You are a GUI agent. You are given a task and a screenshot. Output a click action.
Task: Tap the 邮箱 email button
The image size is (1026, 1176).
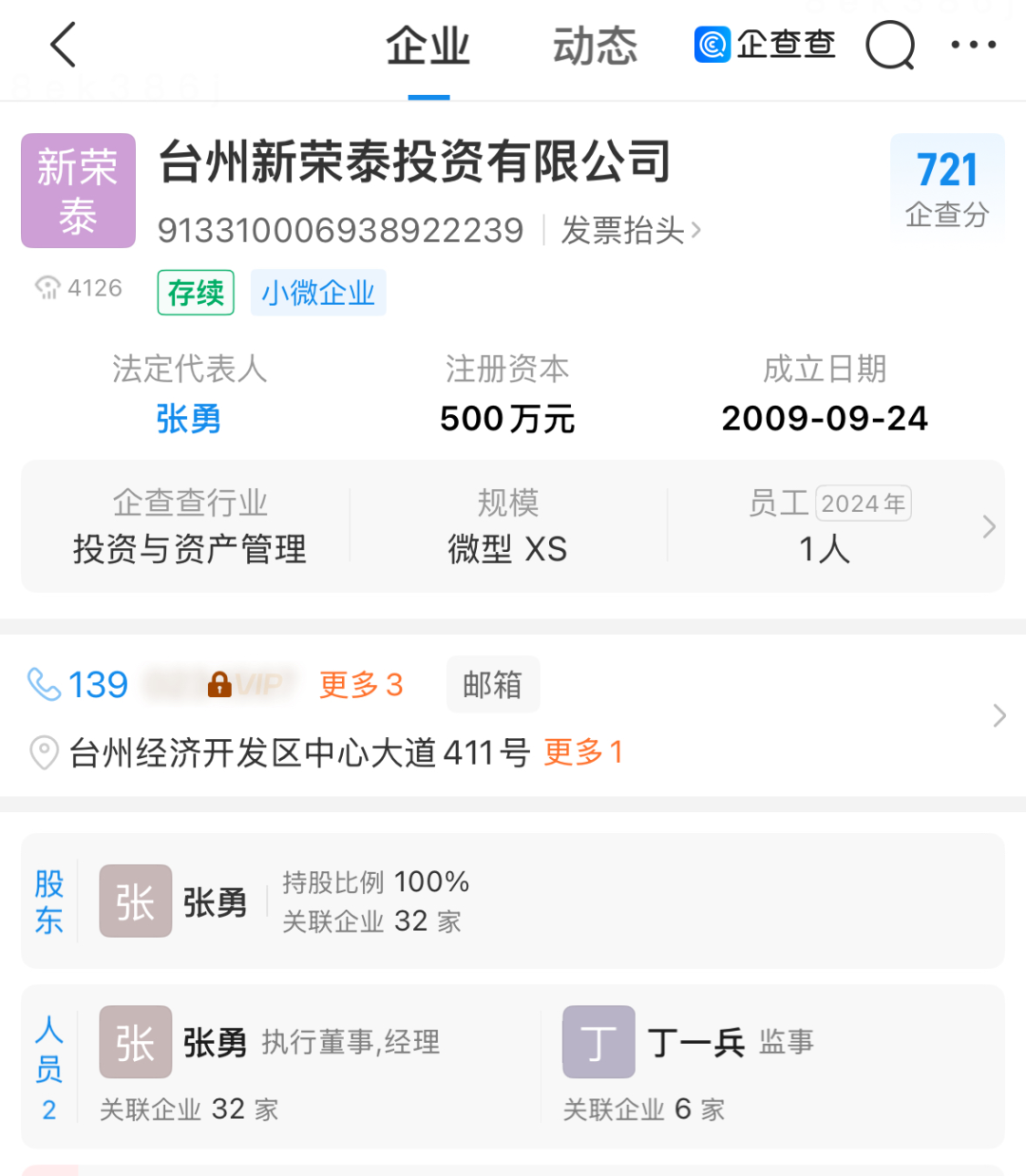pos(492,684)
